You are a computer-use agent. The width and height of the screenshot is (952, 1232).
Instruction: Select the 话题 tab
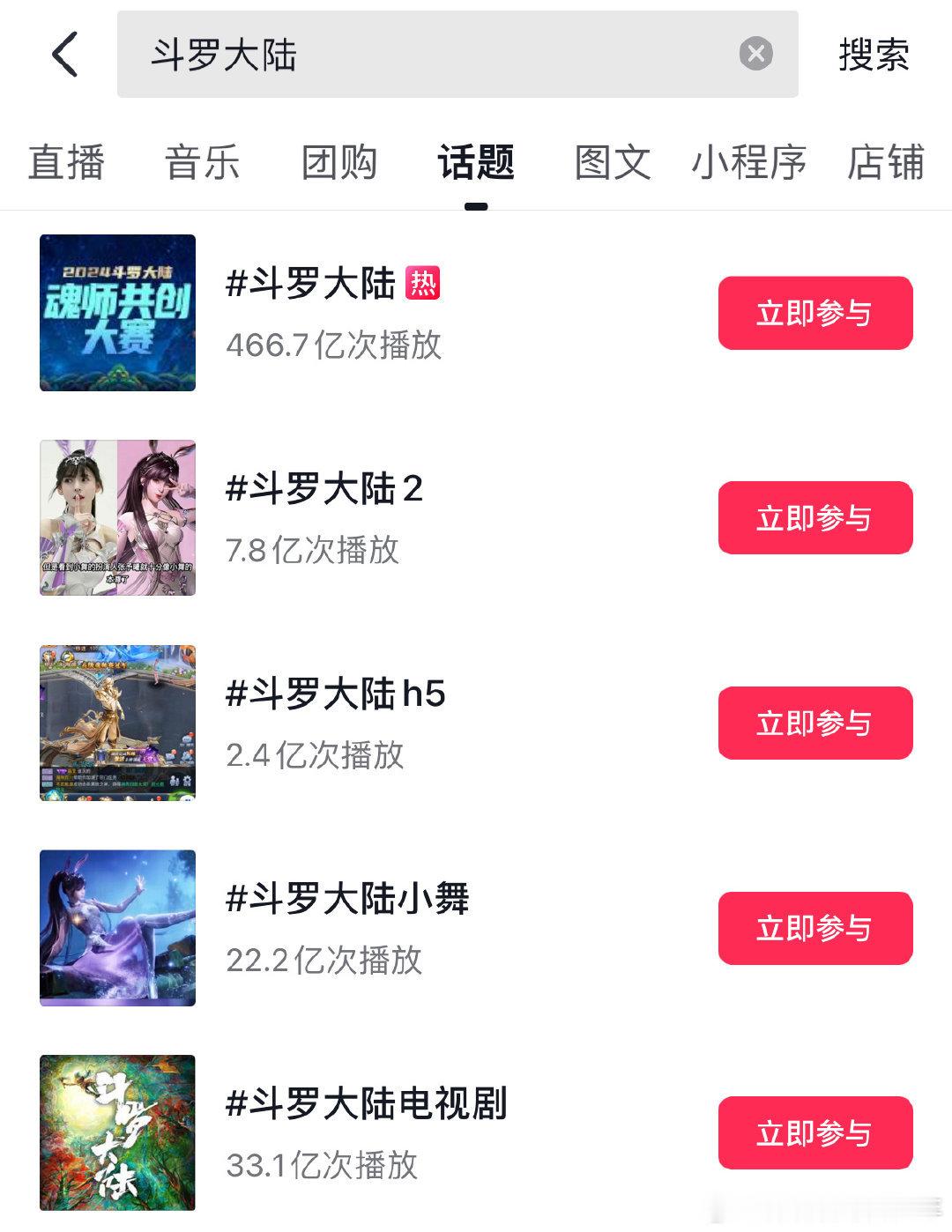[x=476, y=163]
